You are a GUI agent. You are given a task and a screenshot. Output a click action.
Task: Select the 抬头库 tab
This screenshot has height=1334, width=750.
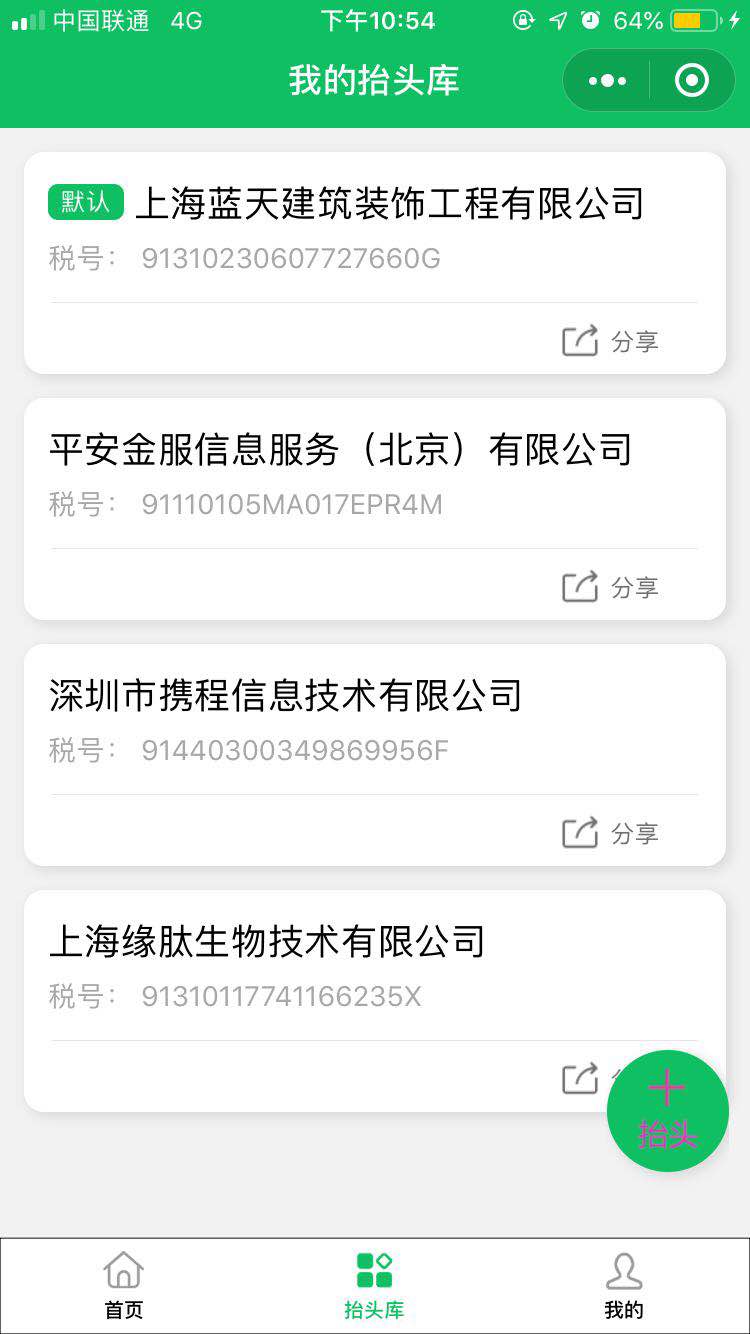pos(374,1285)
